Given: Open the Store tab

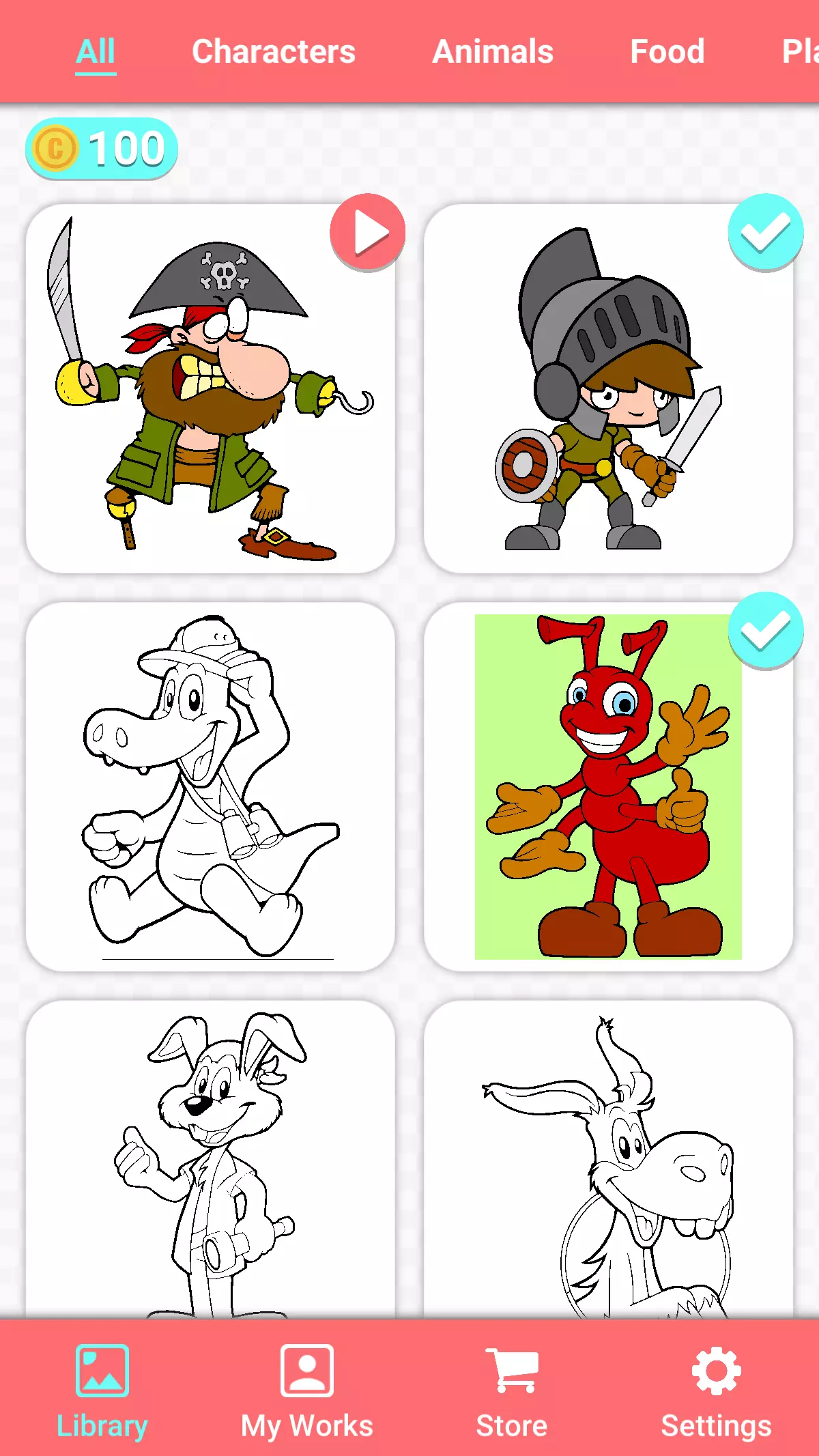Looking at the screenshot, I should [512, 1388].
